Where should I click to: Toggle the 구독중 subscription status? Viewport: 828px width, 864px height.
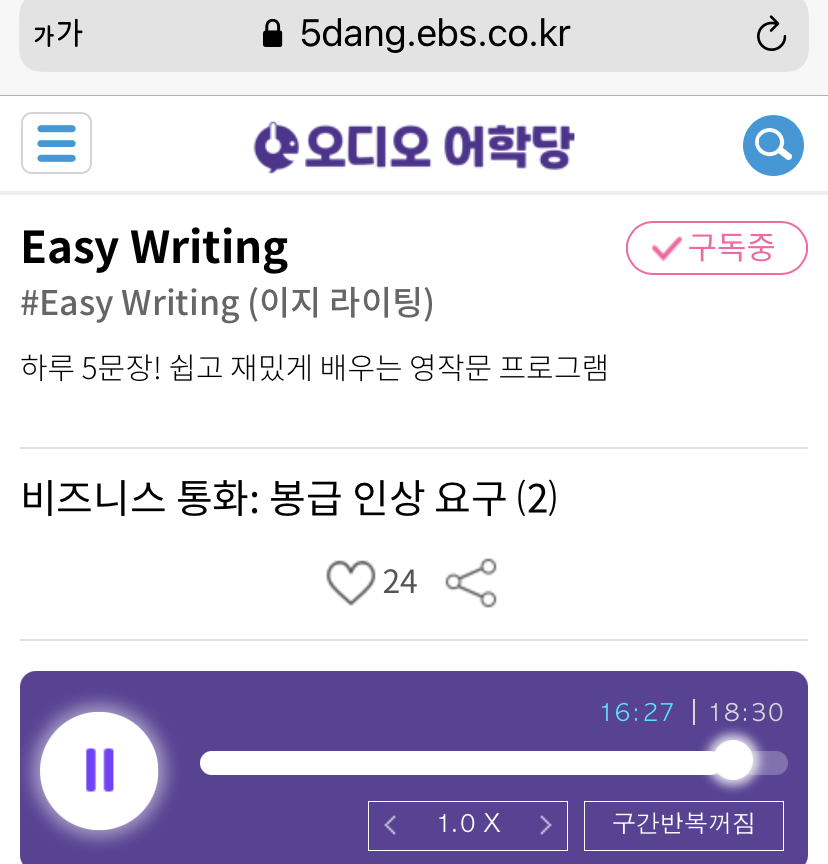pyautogui.click(x=716, y=247)
